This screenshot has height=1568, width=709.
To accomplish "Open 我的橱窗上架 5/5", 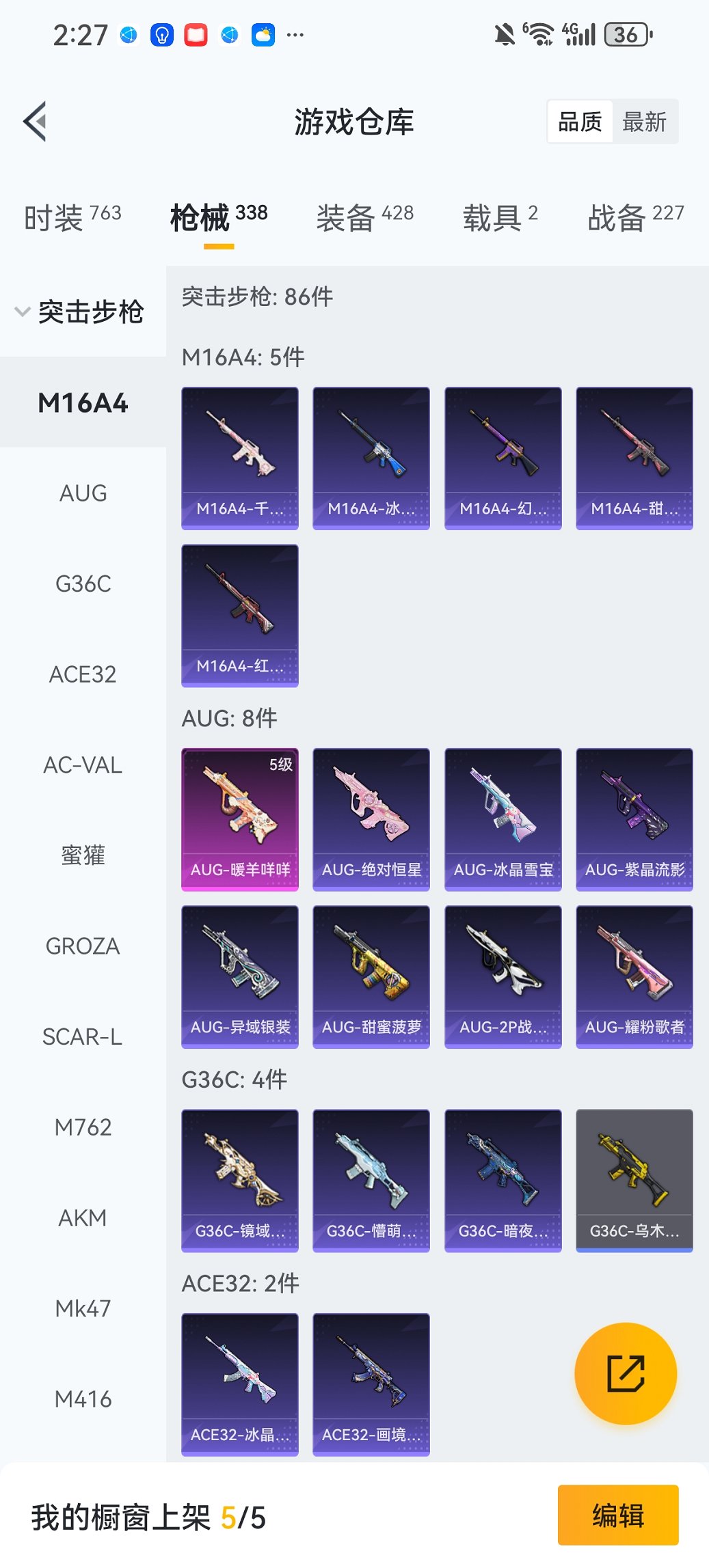I will pyautogui.click(x=147, y=1516).
